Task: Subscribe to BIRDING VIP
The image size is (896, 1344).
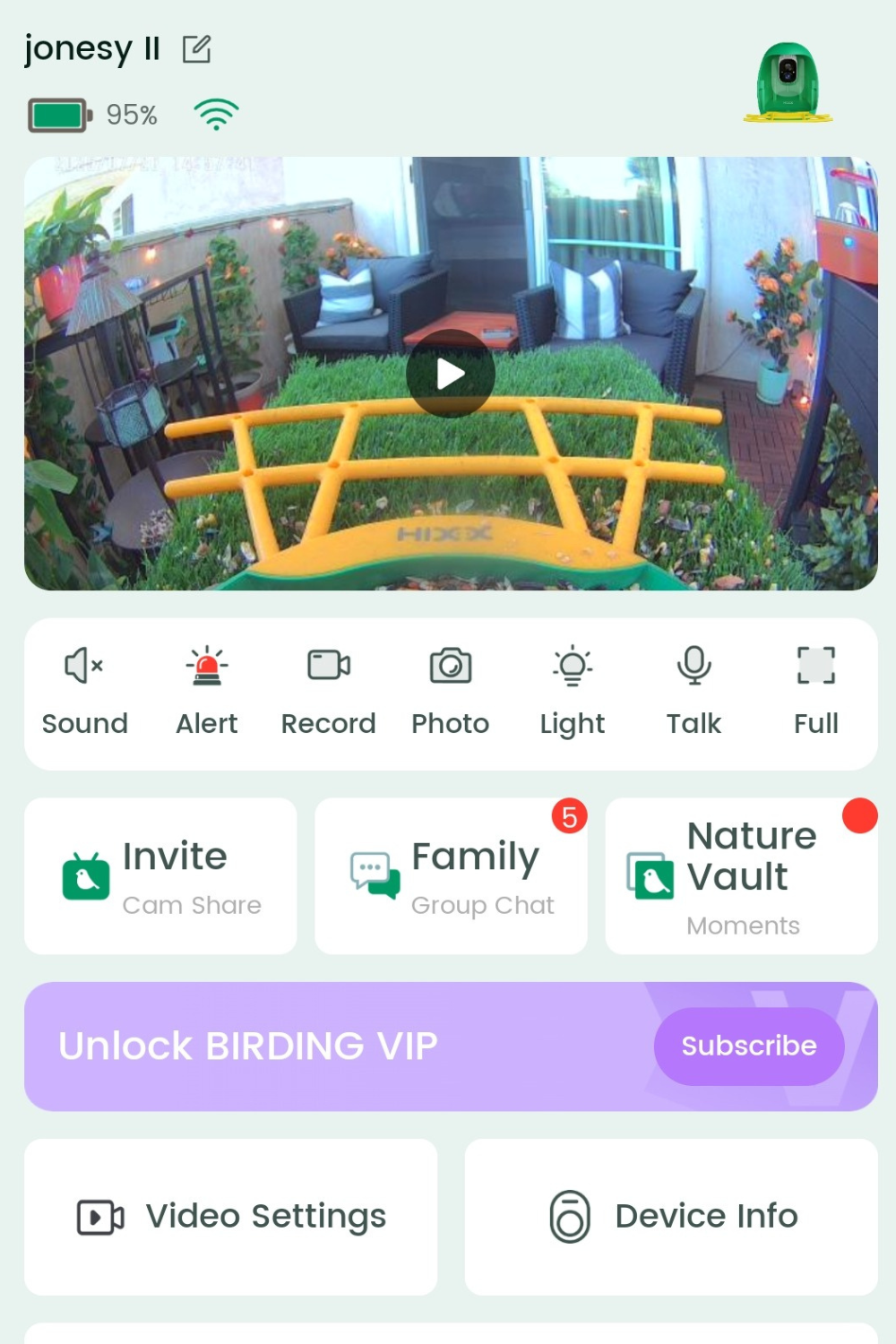Action: pos(748,1046)
